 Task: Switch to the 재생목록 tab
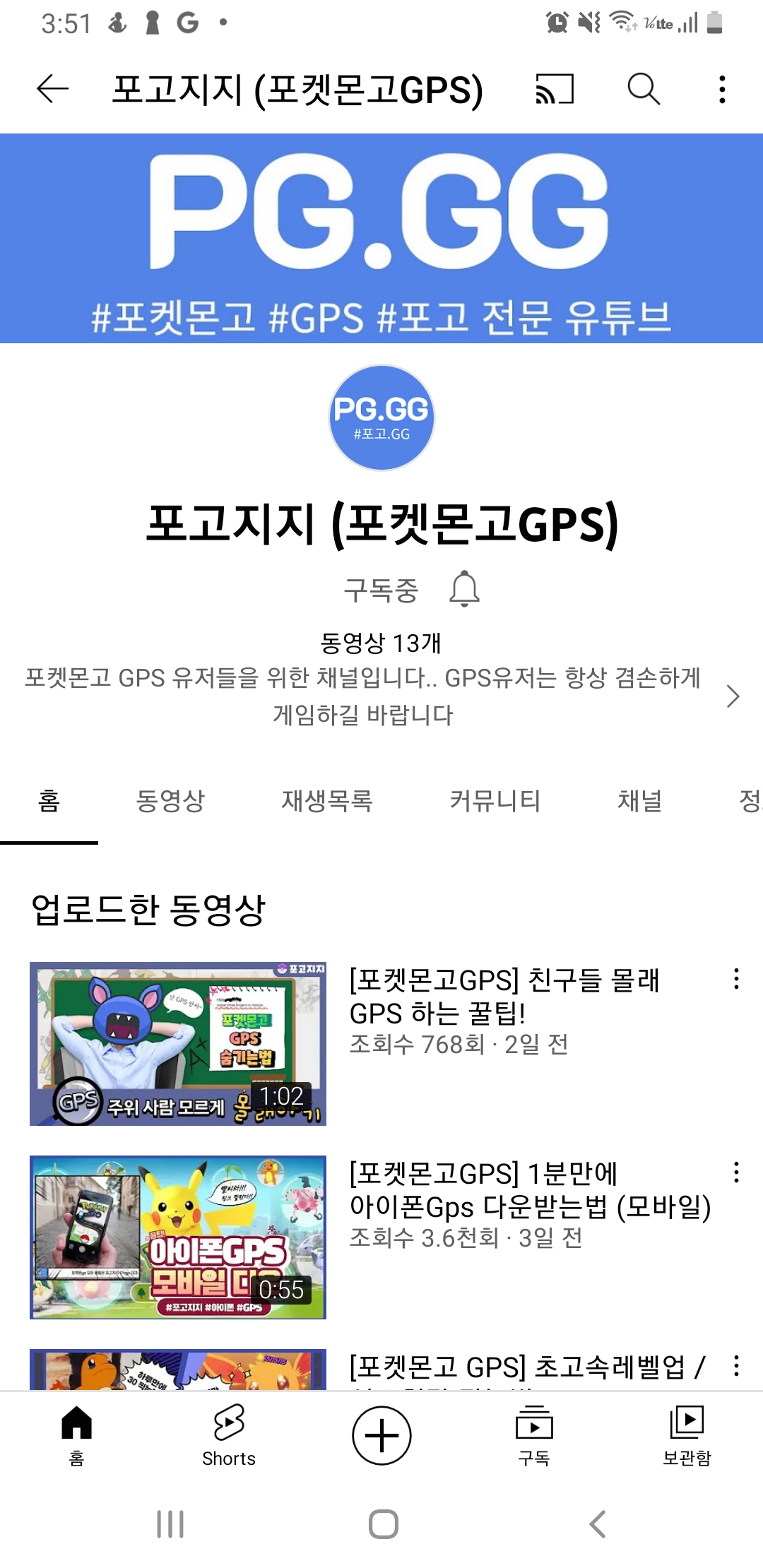coord(327,801)
